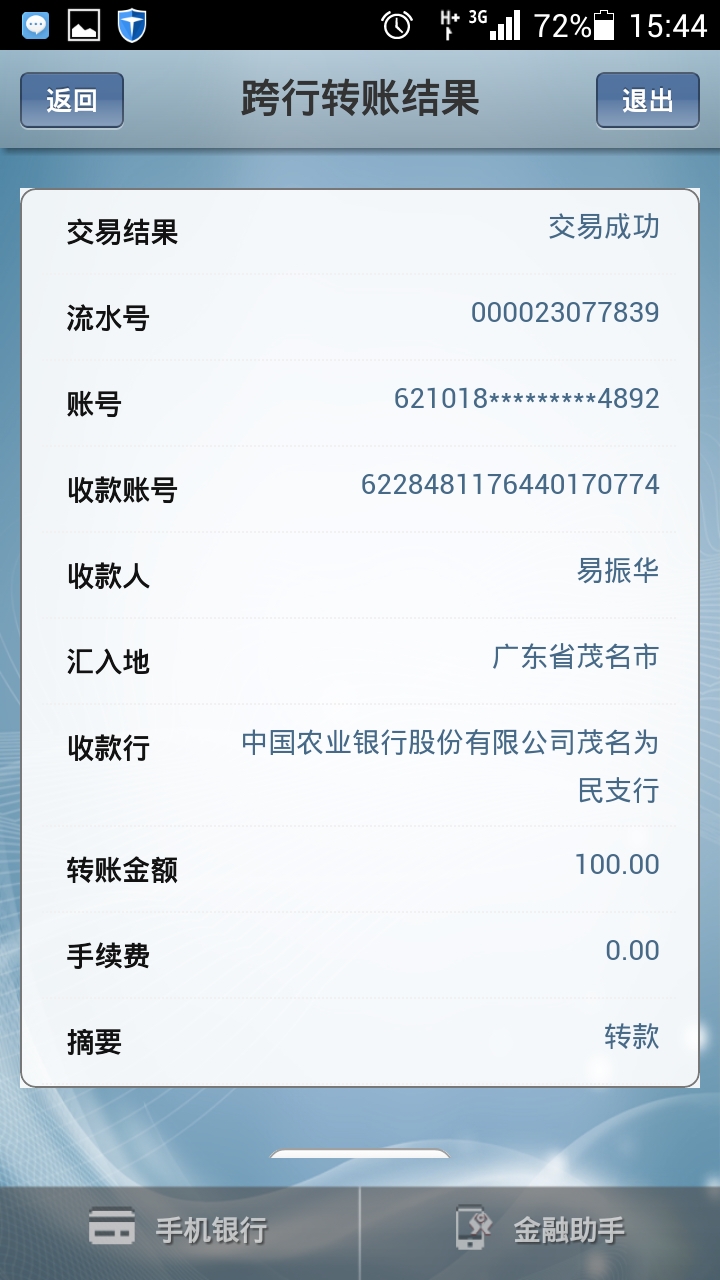The height and width of the screenshot is (1280, 720).
Task: Tap the 返回 back button
Action: [72, 100]
